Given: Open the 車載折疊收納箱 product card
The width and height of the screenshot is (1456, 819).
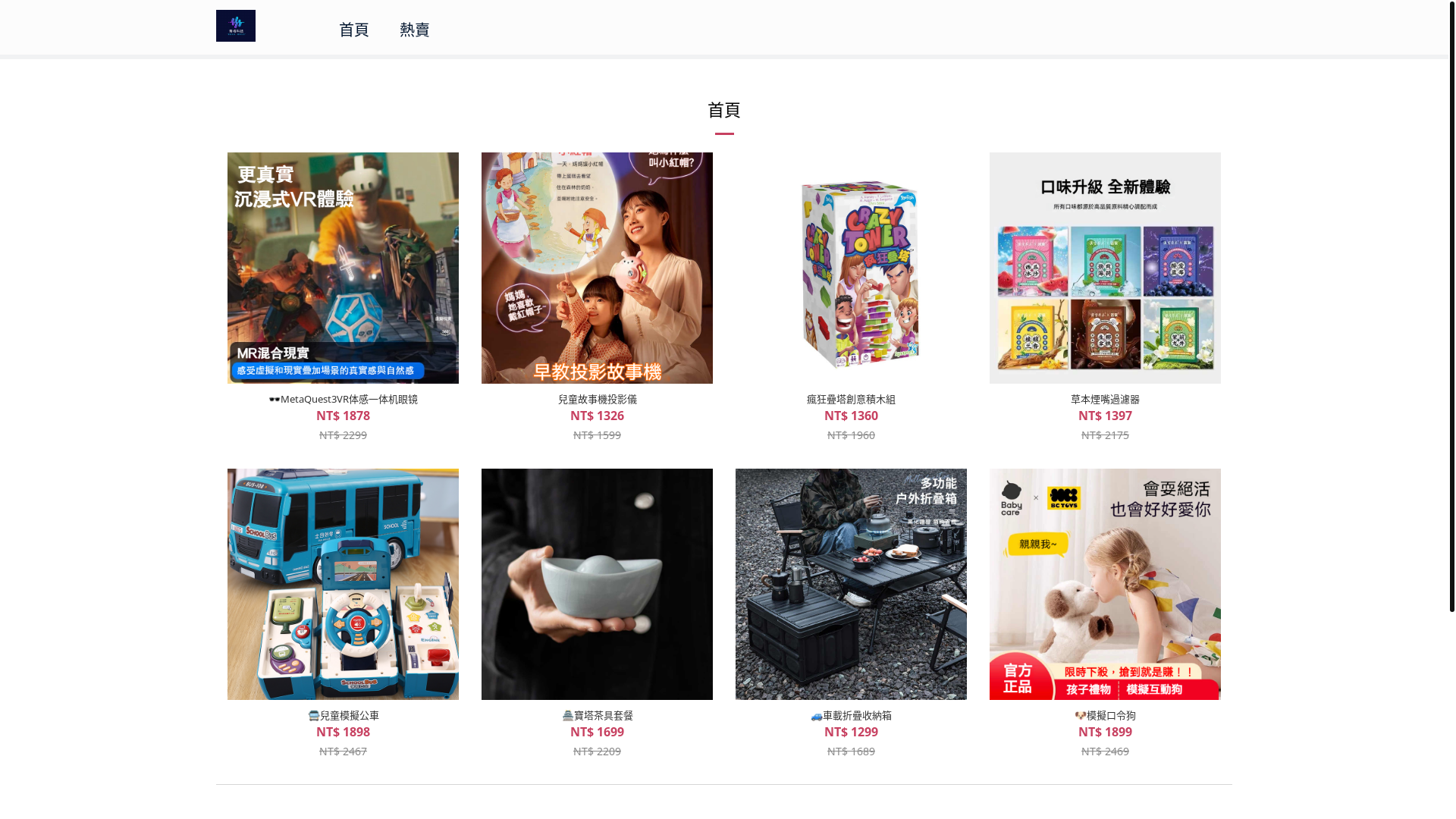Looking at the screenshot, I should pos(851,584).
